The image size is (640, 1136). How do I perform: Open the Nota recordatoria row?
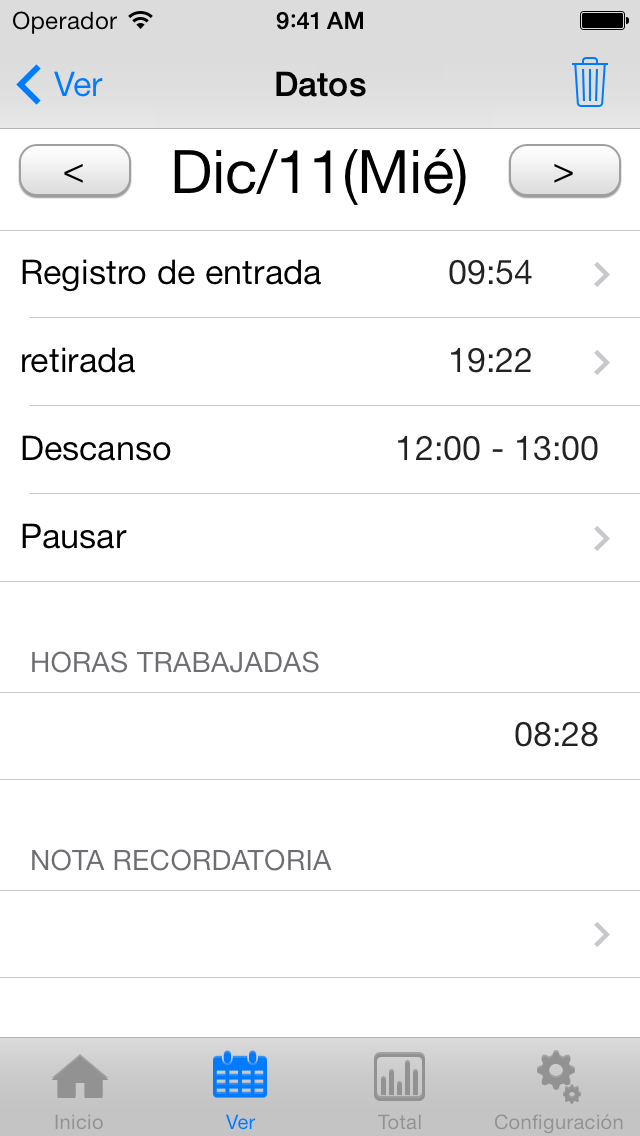(x=320, y=934)
